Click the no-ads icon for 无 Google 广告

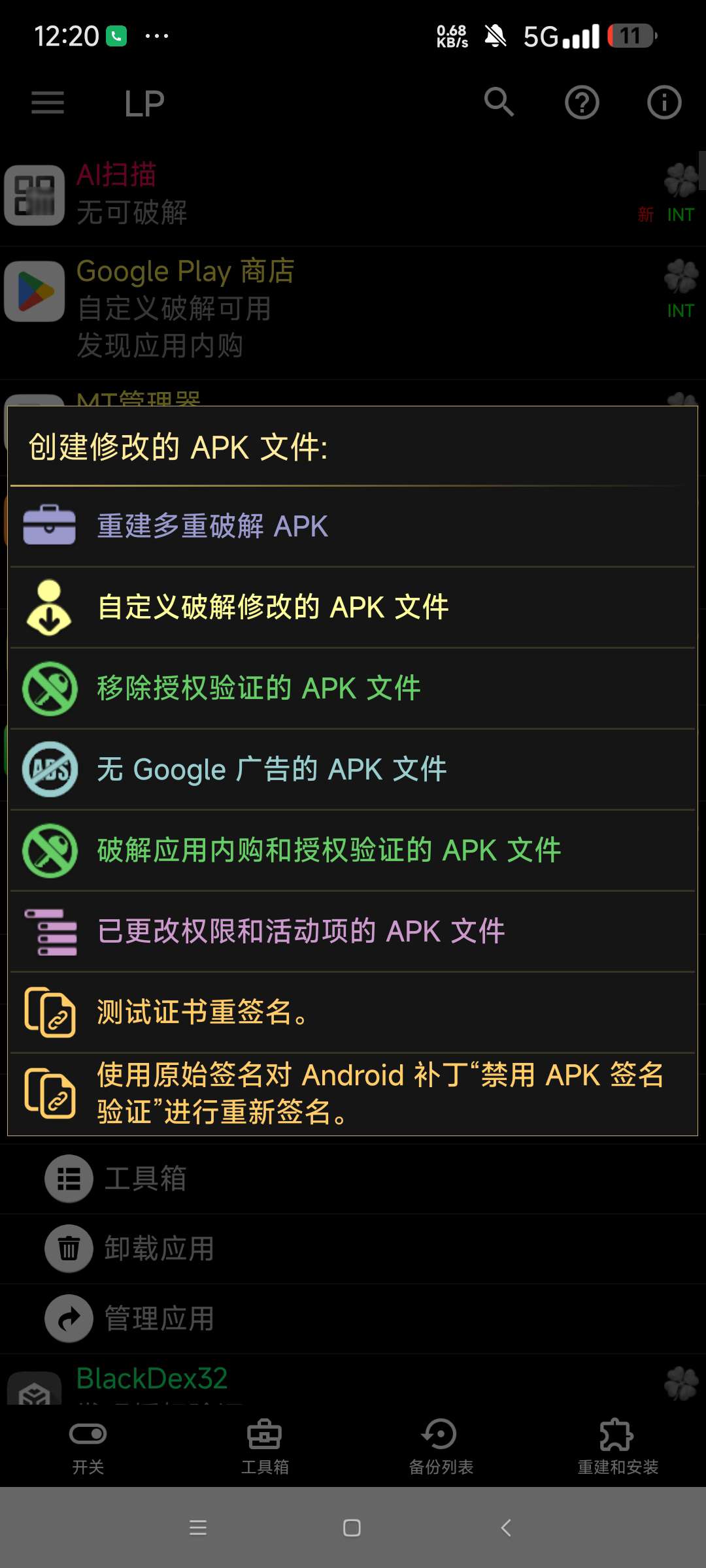(49, 768)
